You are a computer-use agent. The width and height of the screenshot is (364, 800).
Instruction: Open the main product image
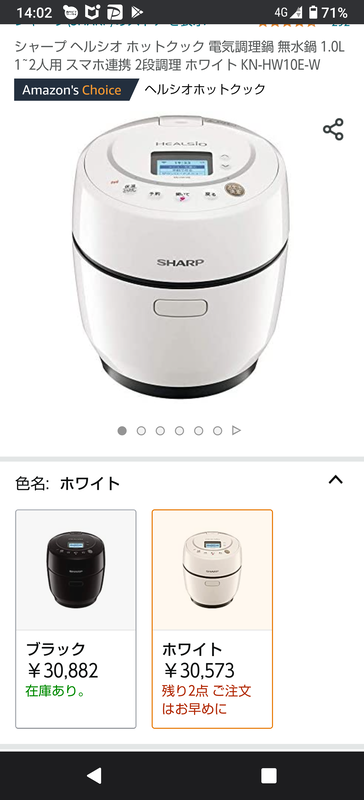pyautogui.click(x=180, y=257)
